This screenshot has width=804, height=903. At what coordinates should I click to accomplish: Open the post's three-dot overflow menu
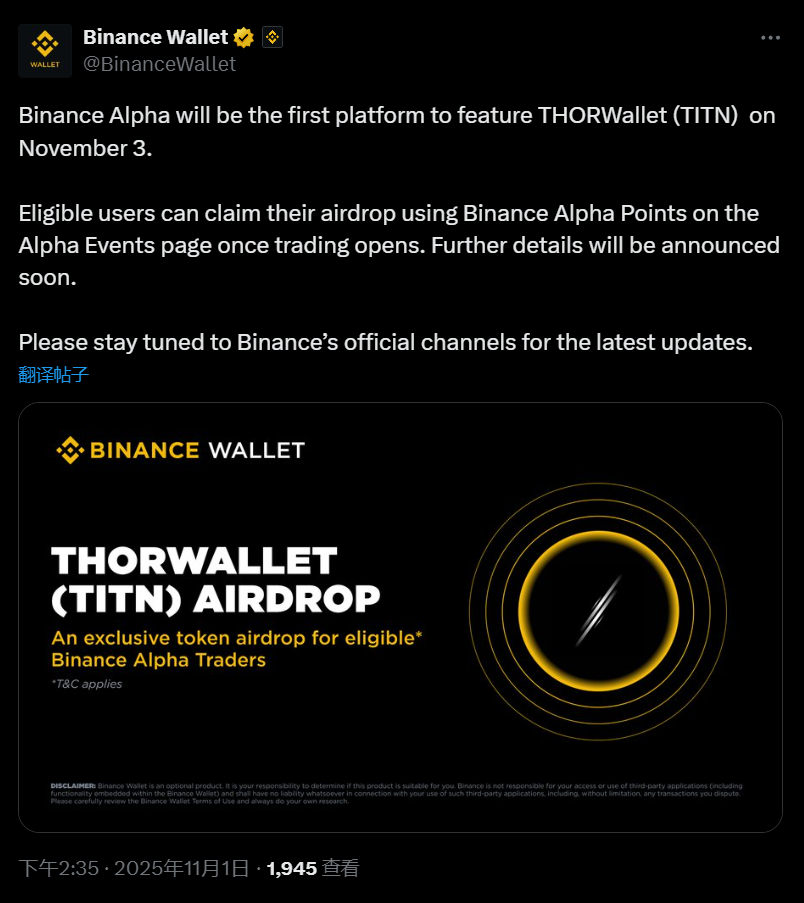[x=770, y=38]
